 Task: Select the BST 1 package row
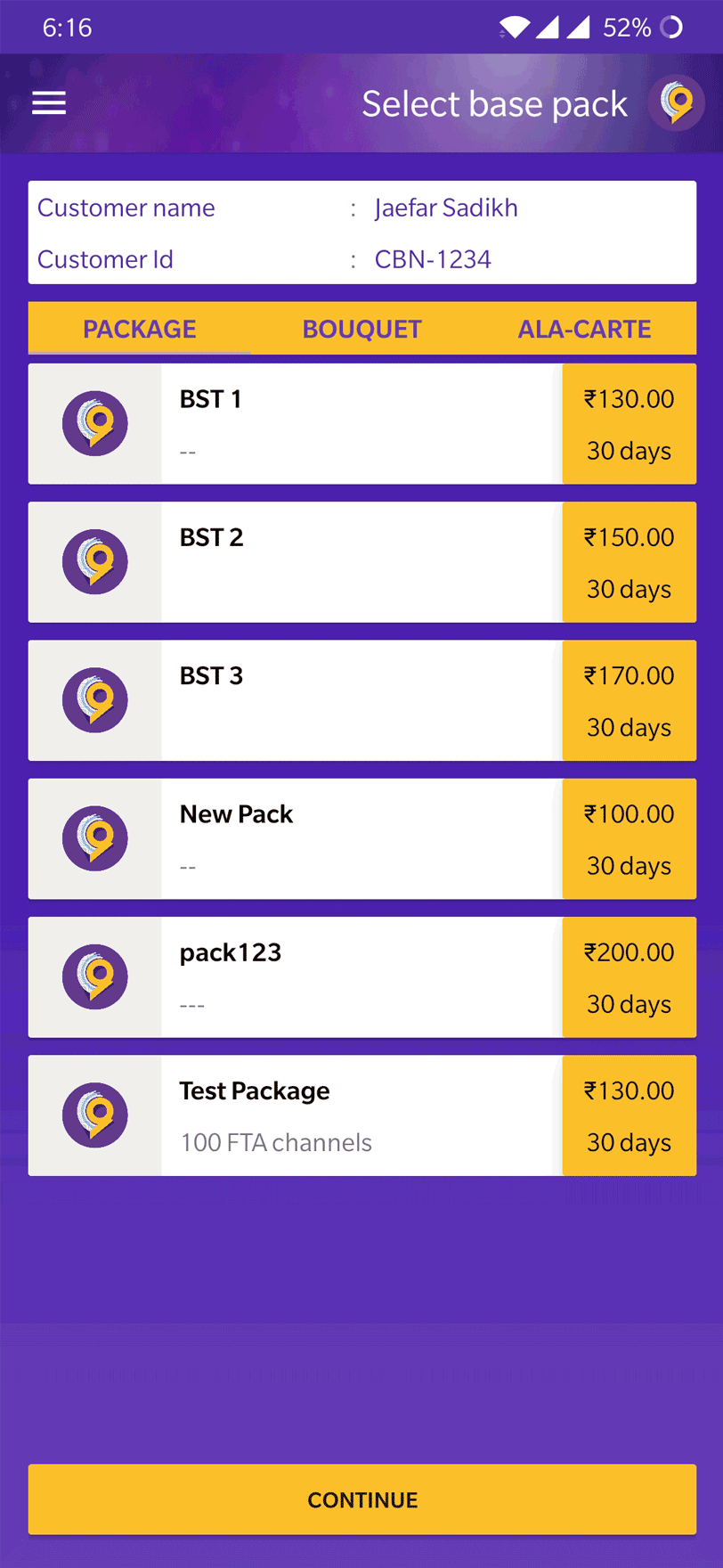(356, 423)
